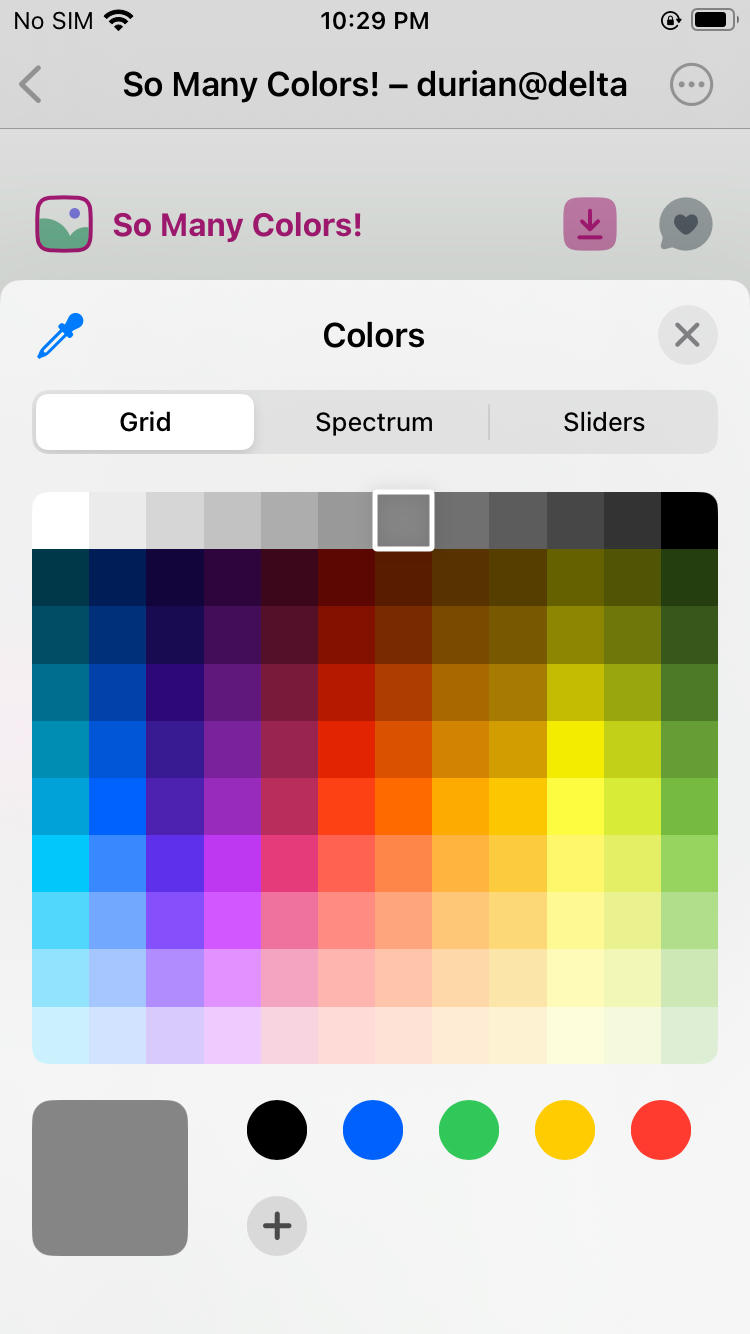Switch to the Spectrum tab
Screen dimensions: 750x1334
(x=374, y=422)
